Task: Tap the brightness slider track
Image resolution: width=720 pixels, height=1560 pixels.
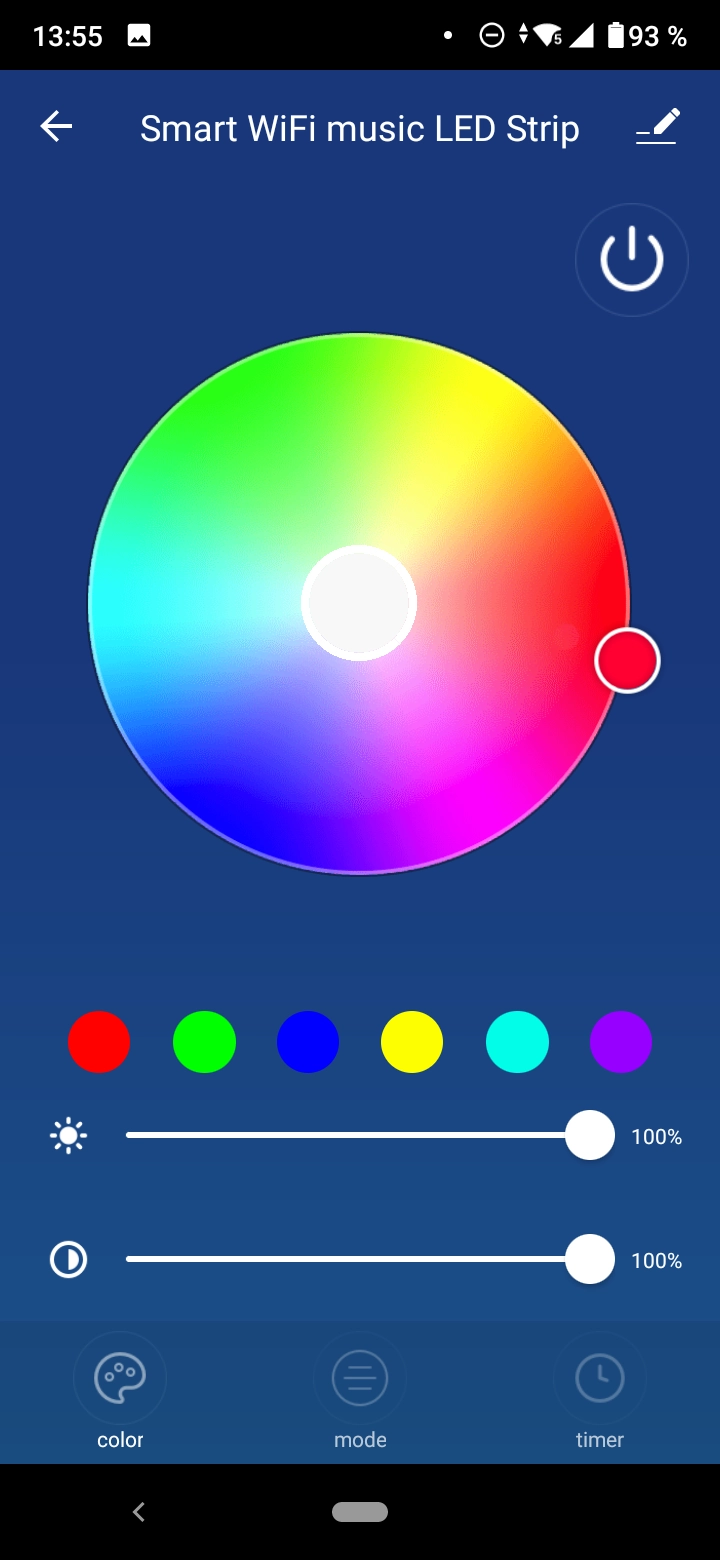Action: (x=358, y=1135)
